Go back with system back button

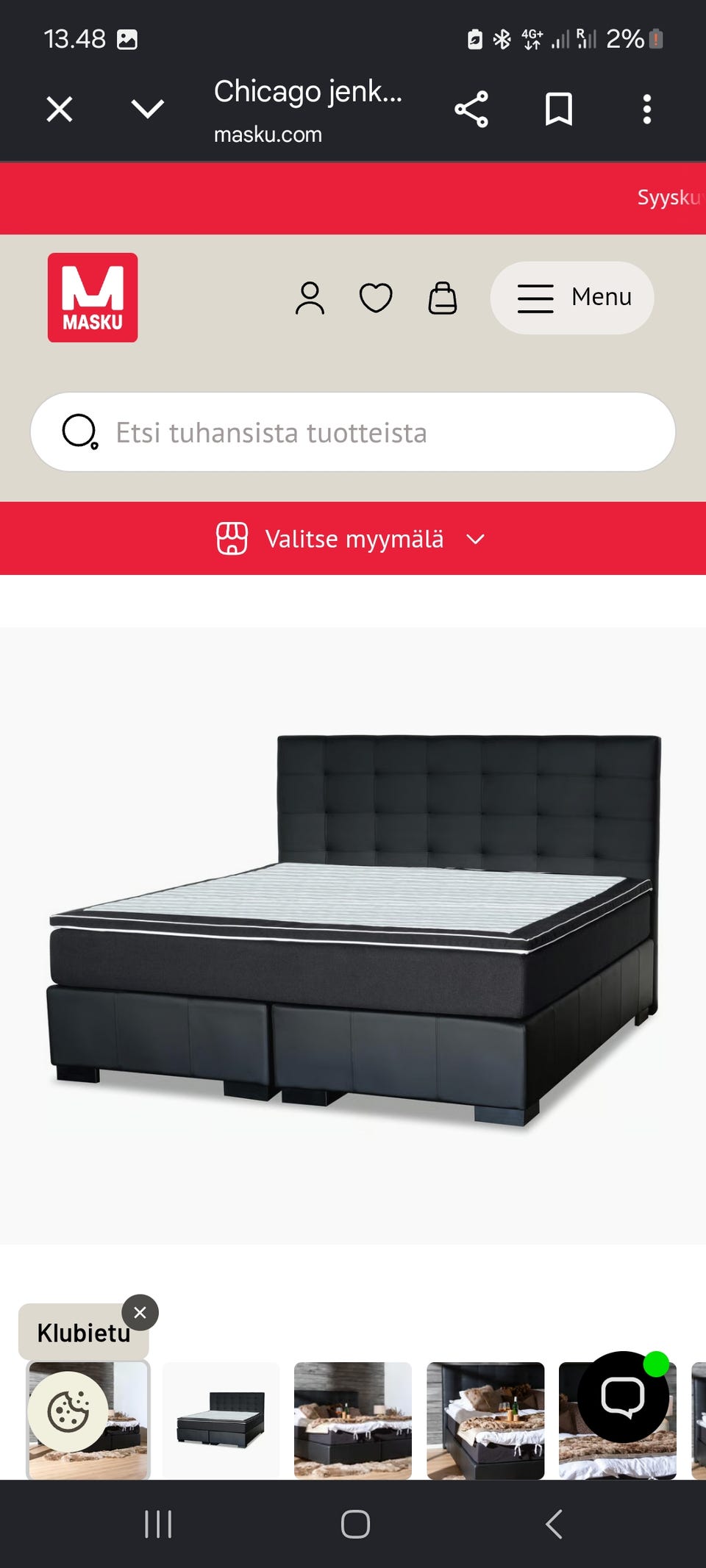[x=554, y=1525]
